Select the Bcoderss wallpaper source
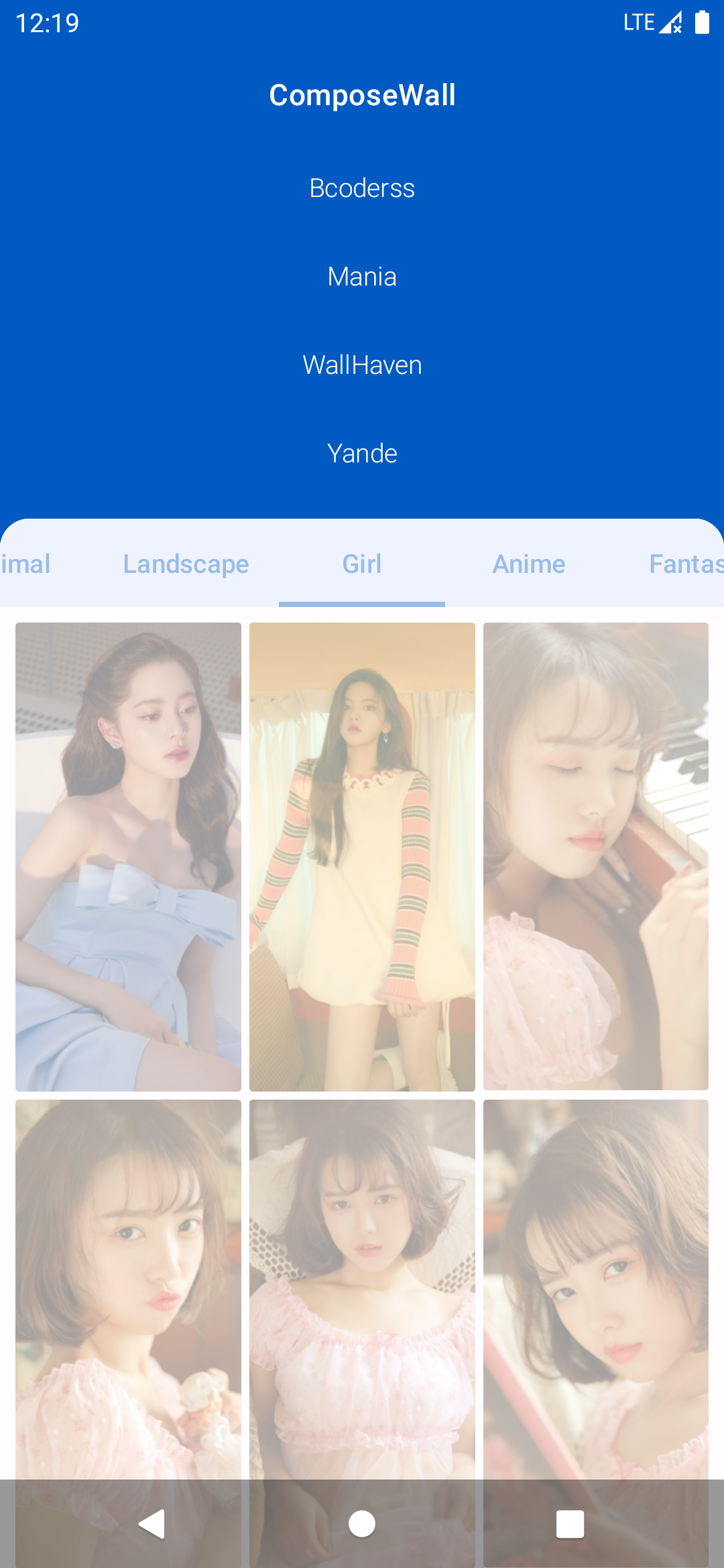 pyautogui.click(x=362, y=188)
